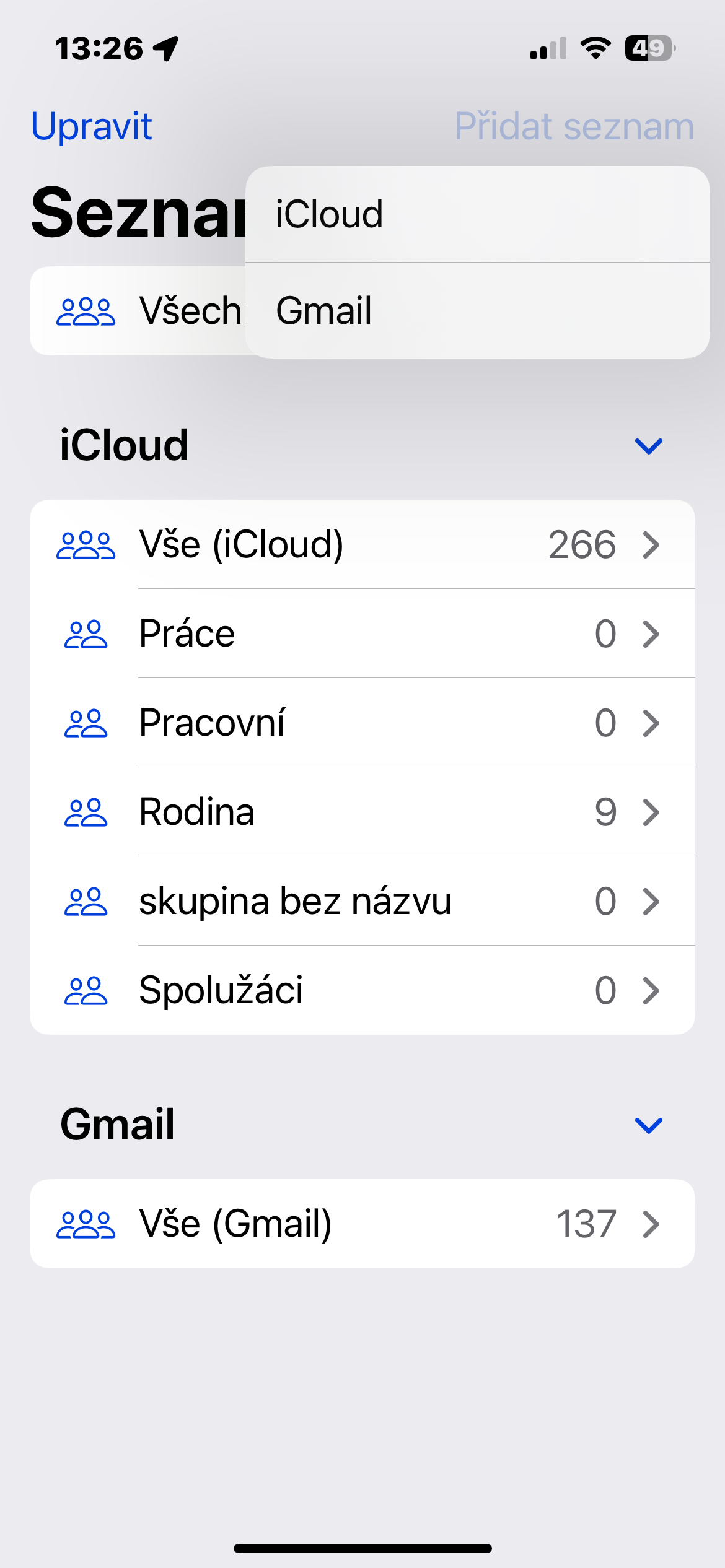Viewport: 725px width, 1568px height.
Task: Open the Vše (iCloud) list
Action: 362,545
